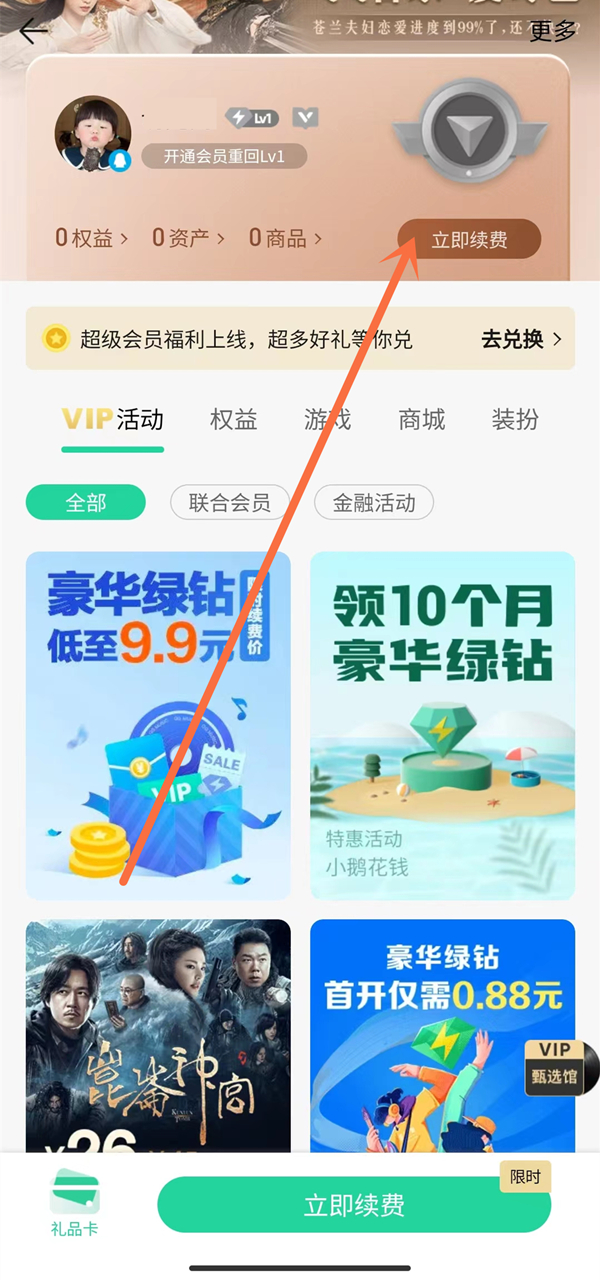Open the profile avatar
The height and width of the screenshot is (1280, 600).
(x=92, y=134)
